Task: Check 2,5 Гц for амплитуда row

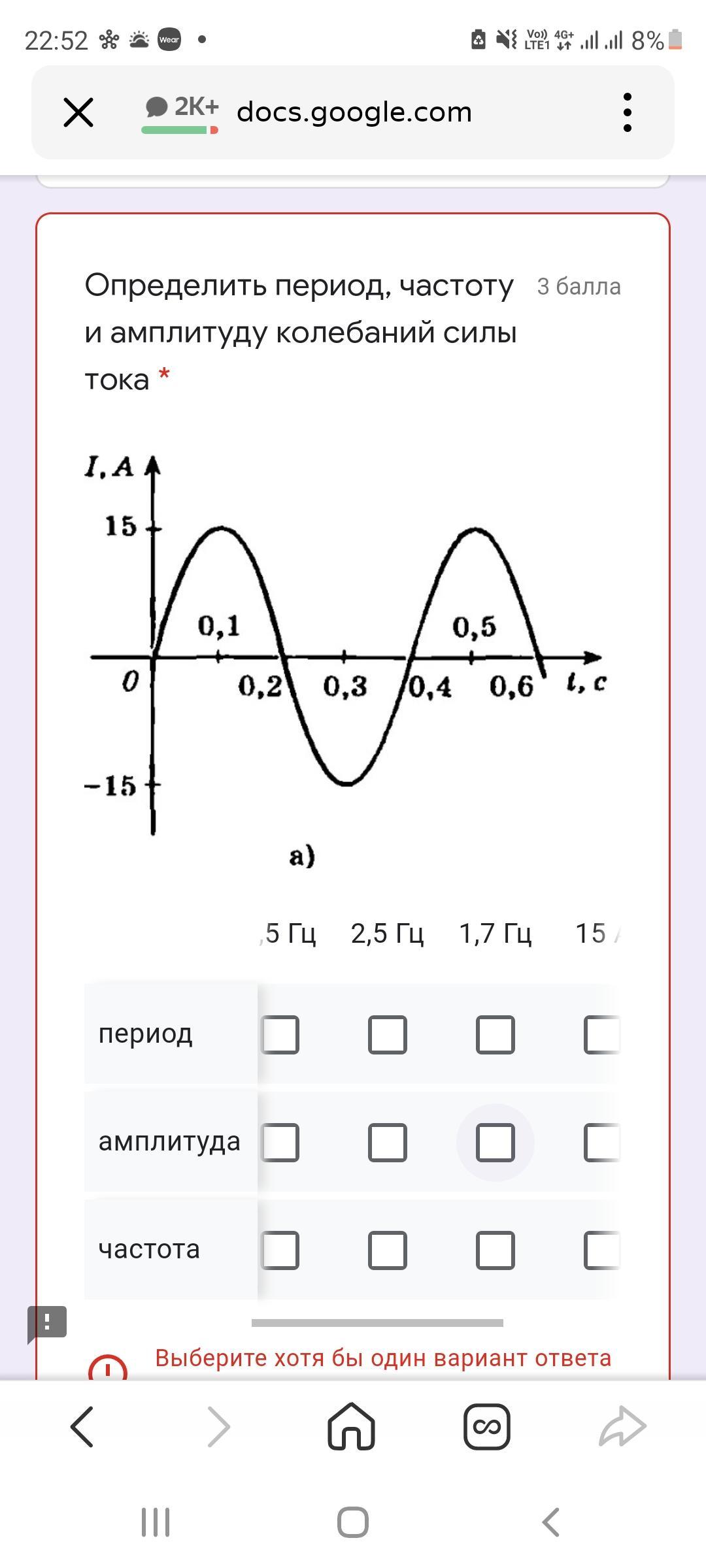Action: 388,1142
